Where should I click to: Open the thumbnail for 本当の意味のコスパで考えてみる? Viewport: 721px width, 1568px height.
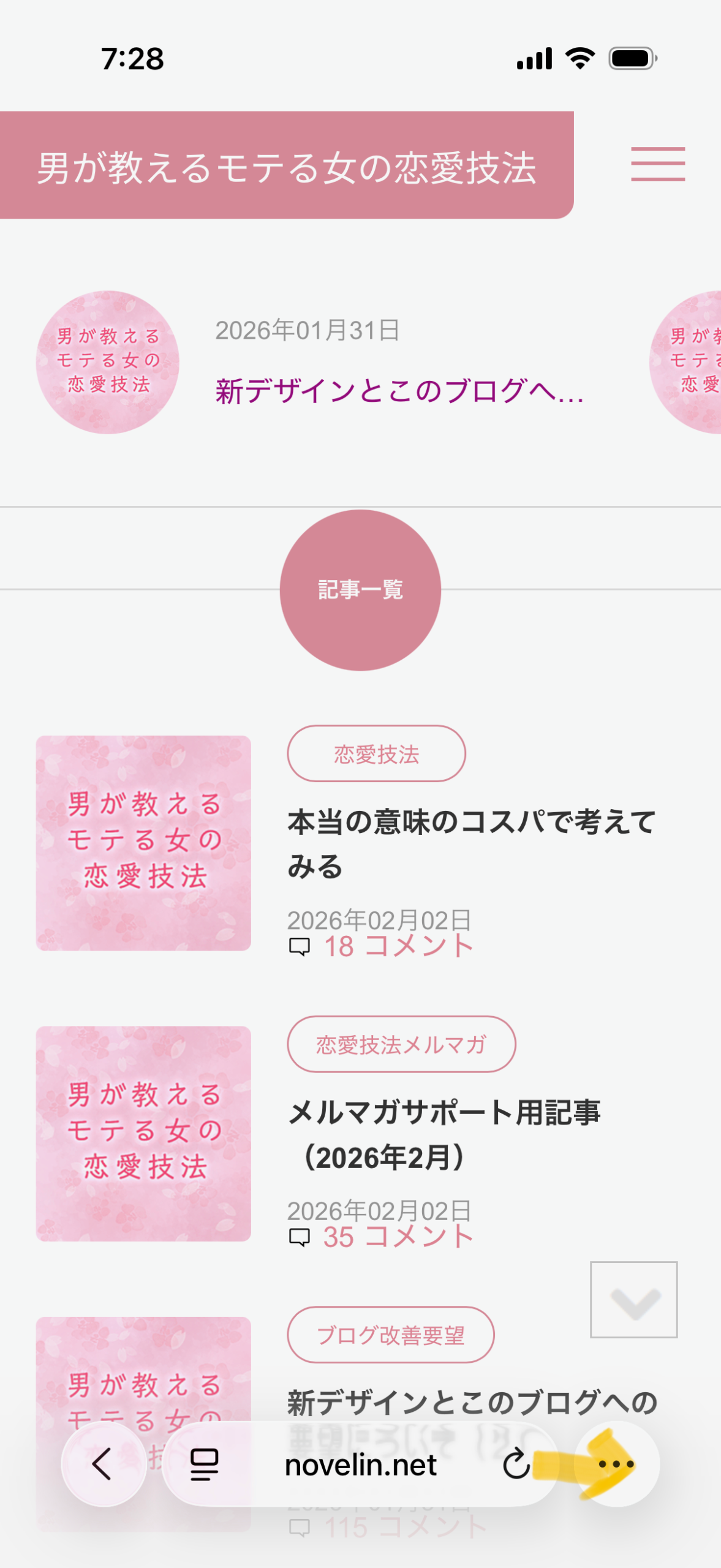[143, 843]
